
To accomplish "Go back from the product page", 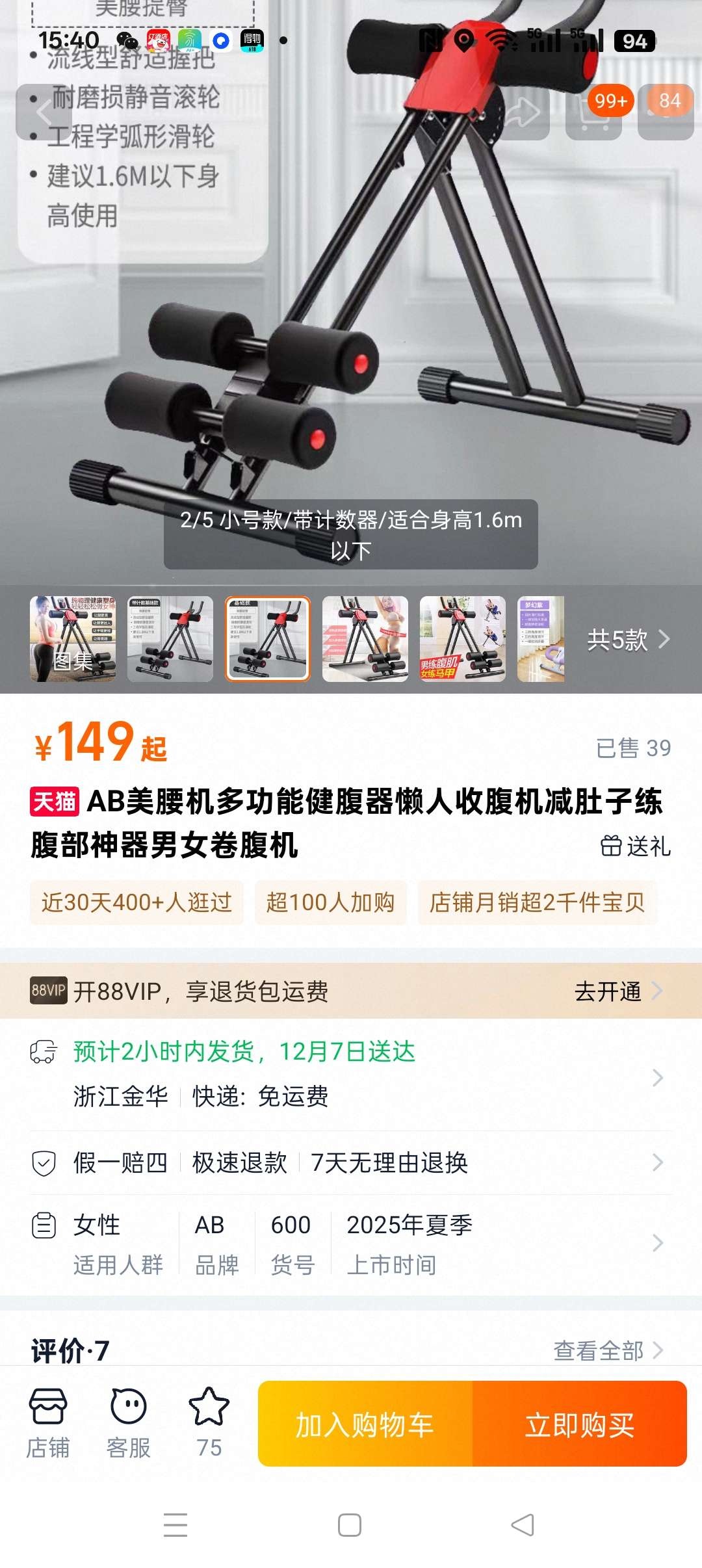I will 43,112.
